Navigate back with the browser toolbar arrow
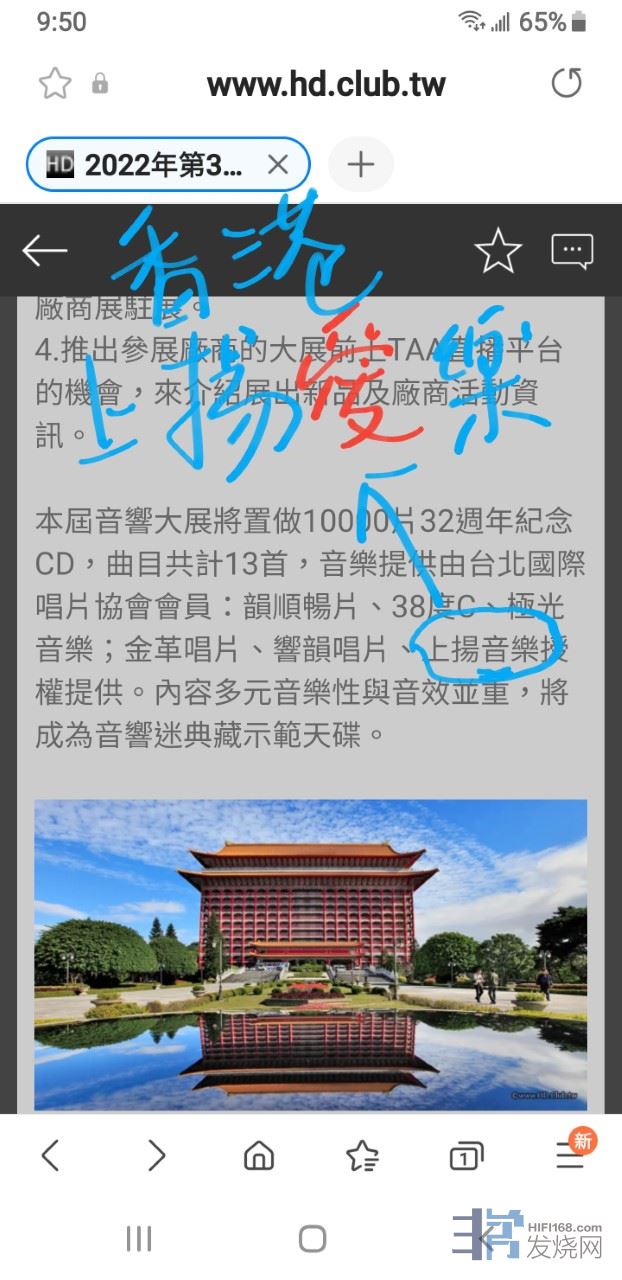This screenshot has width=622, height=1280. click(x=50, y=1156)
